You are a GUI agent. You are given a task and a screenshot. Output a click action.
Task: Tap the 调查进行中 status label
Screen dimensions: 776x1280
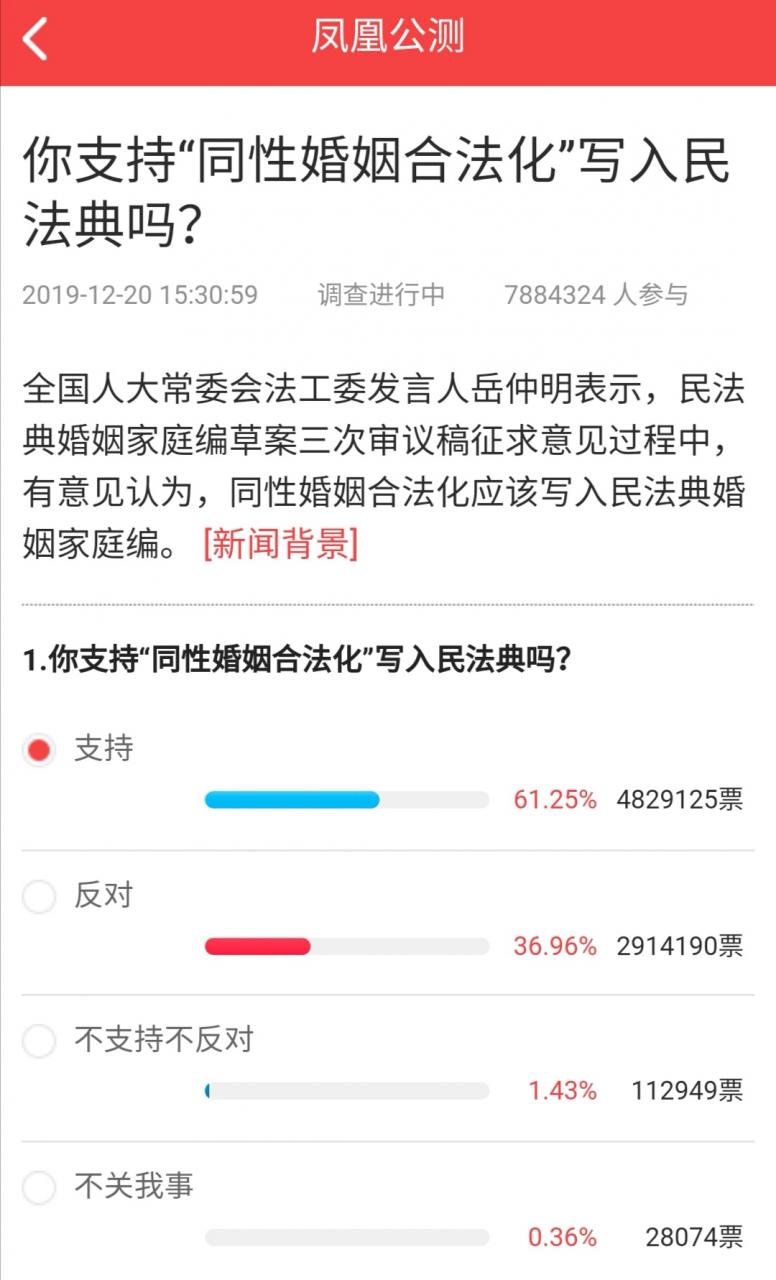pyautogui.click(x=380, y=294)
